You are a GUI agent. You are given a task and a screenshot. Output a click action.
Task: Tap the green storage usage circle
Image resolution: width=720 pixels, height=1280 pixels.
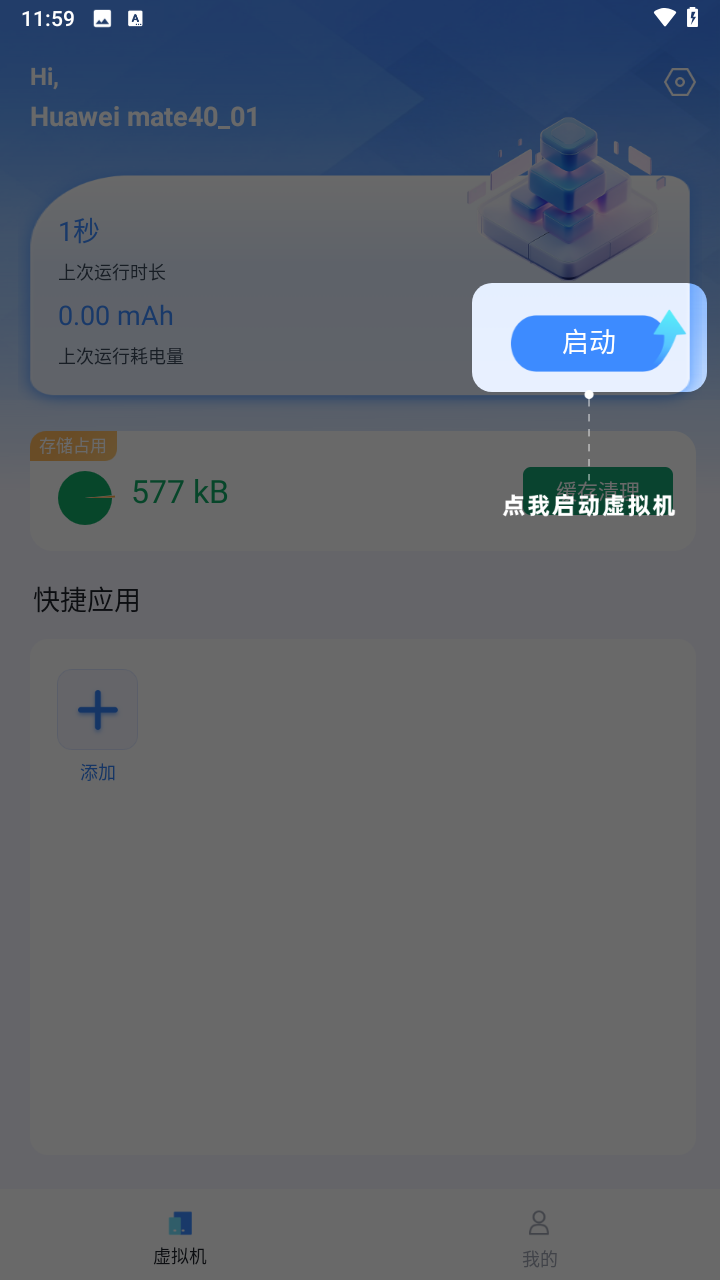pyautogui.click(x=85, y=497)
